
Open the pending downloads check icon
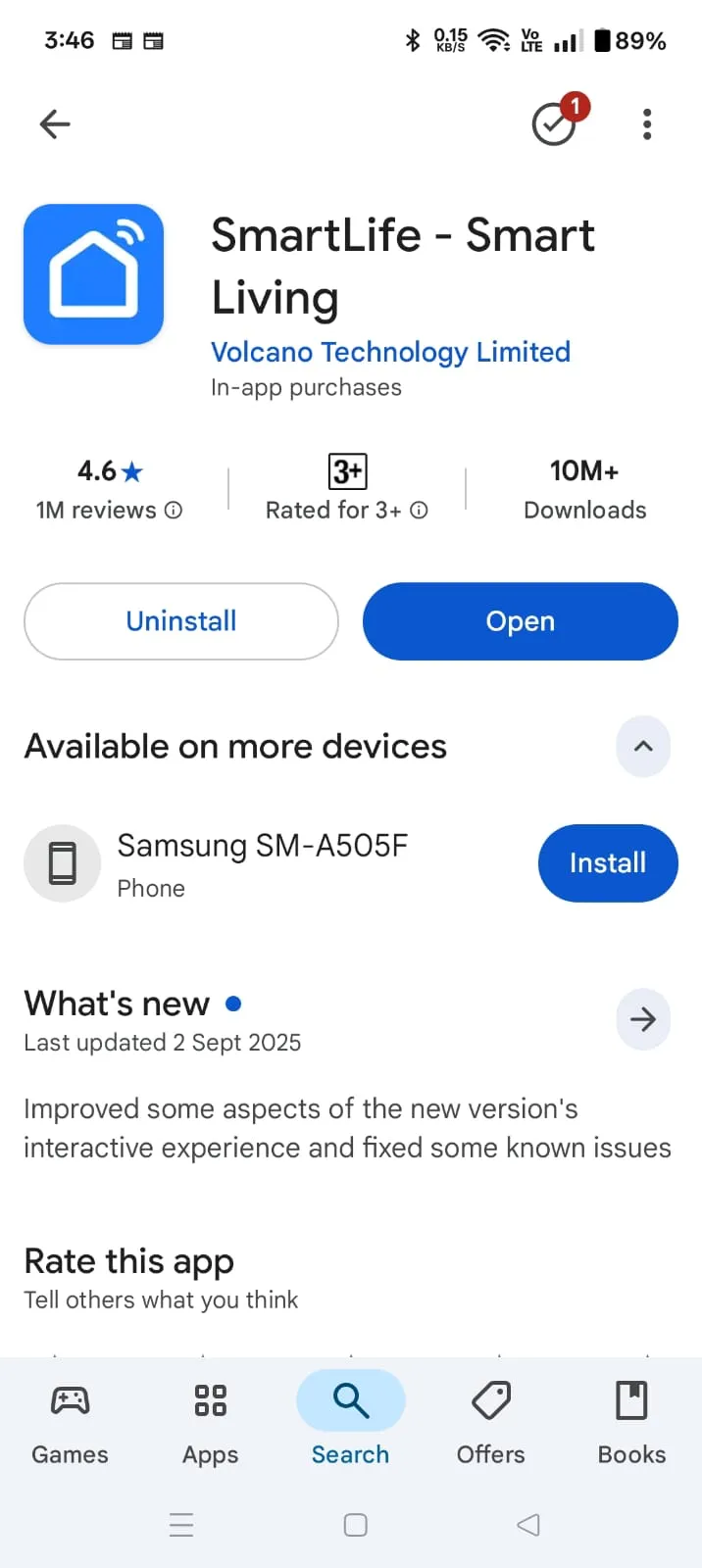[x=554, y=124]
